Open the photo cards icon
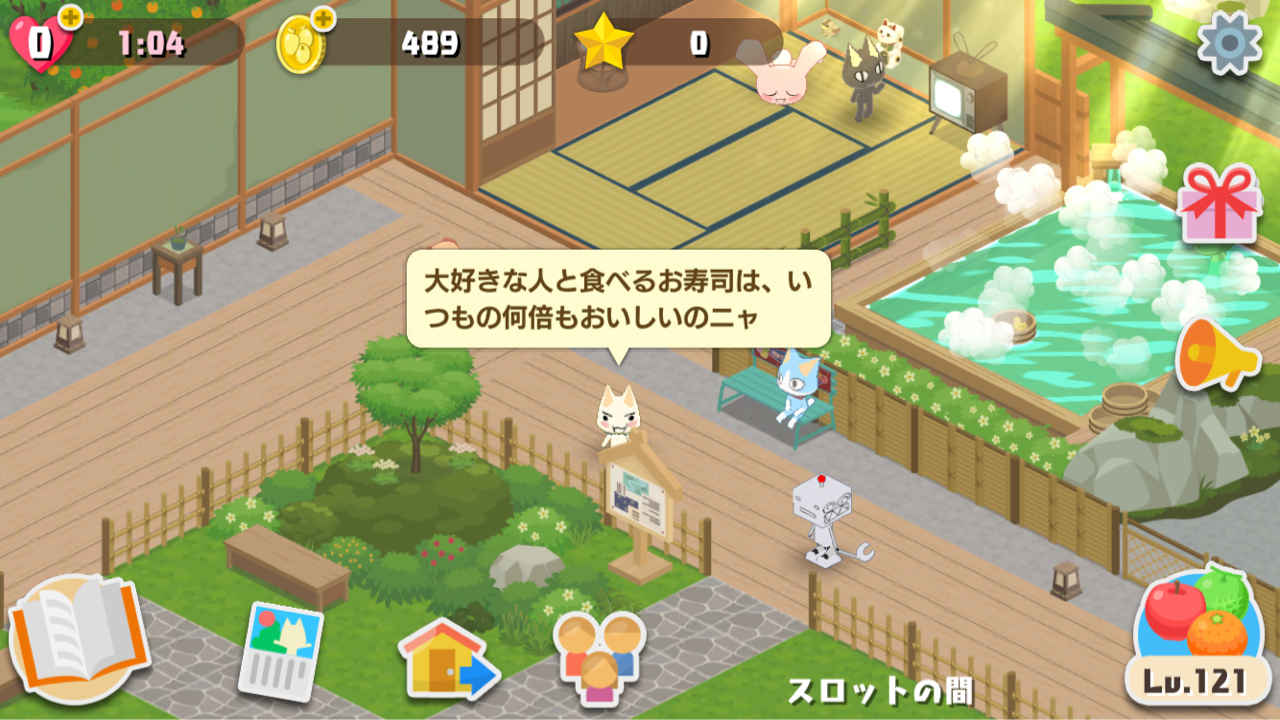The height and width of the screenshot is (720, 1280). click(x=281, y=650)
